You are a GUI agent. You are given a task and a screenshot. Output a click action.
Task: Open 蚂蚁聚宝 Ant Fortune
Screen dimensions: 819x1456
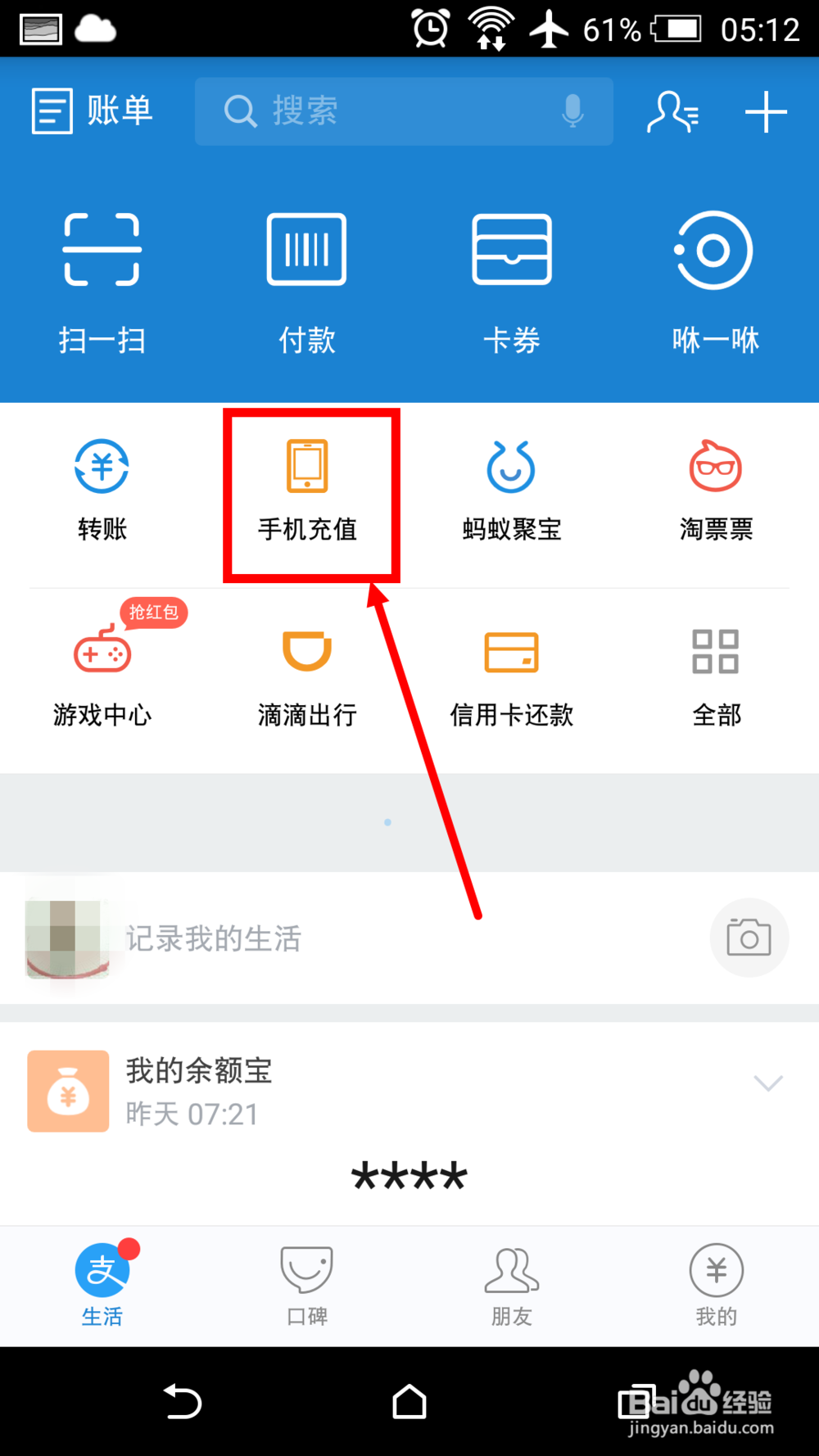click(x=511, y=487)
